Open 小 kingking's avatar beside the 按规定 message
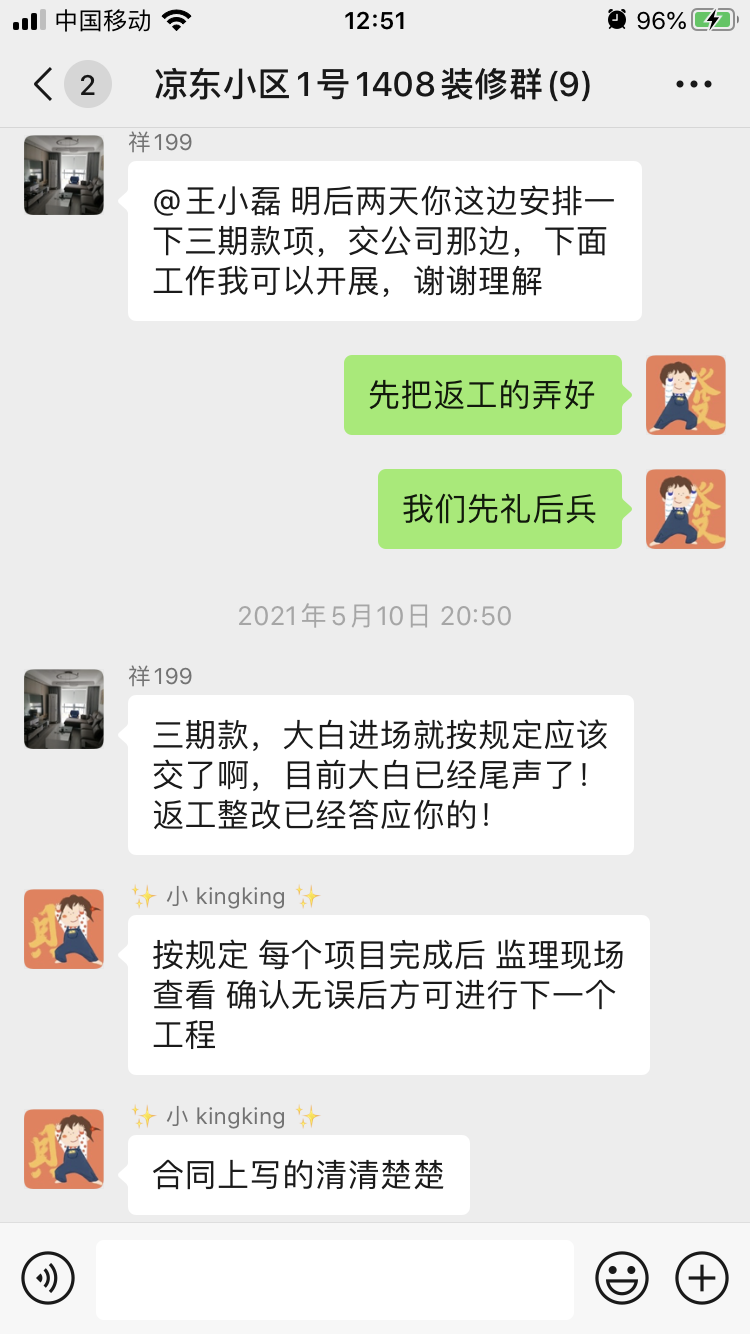Image resolution: width=750 pixels, height=1334 pixels. pyautogui.click(x=64, y=929)
